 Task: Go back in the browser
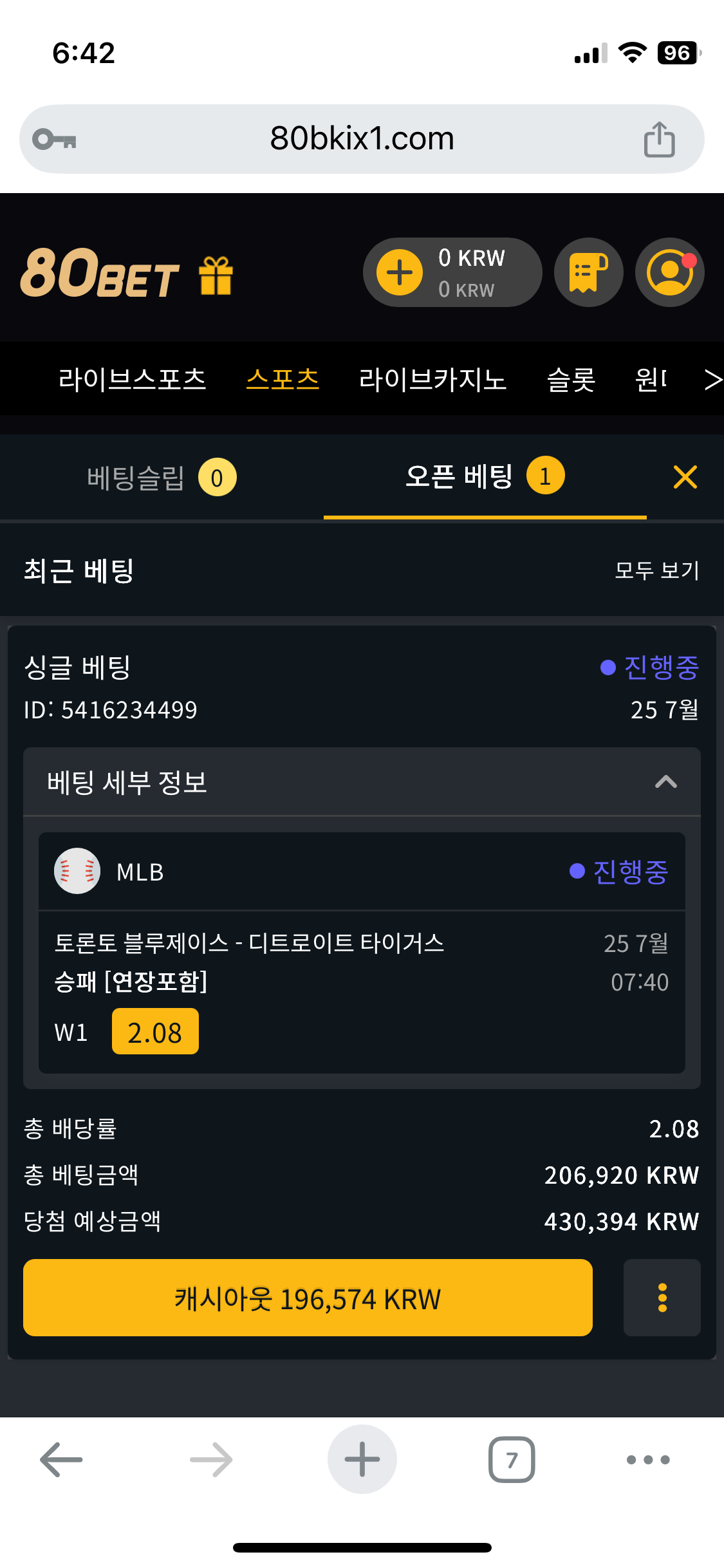(61, 1459)
